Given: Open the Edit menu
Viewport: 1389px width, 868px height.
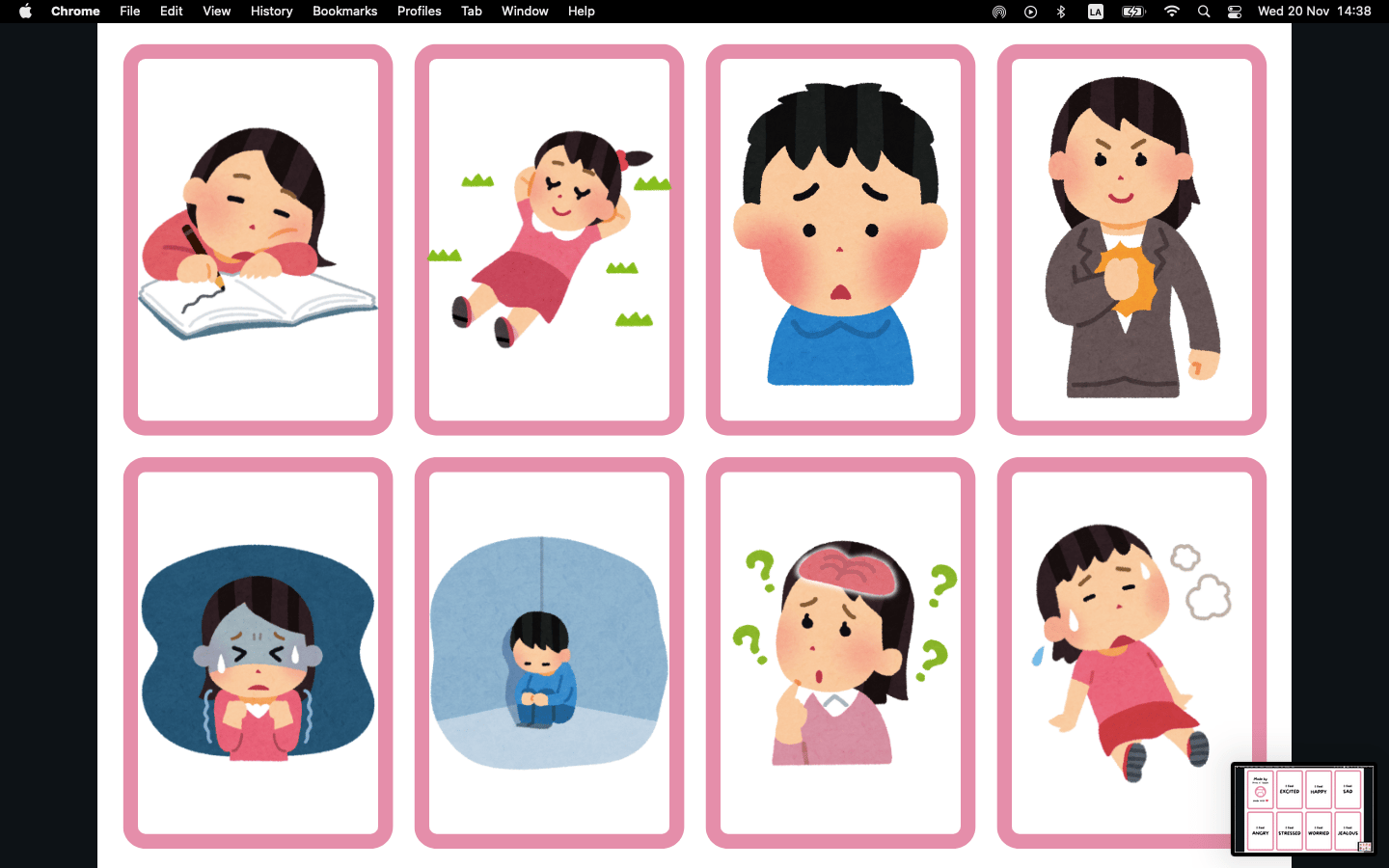Looking at the screenshot, I should pyautogui.click(x=171, y=12).
